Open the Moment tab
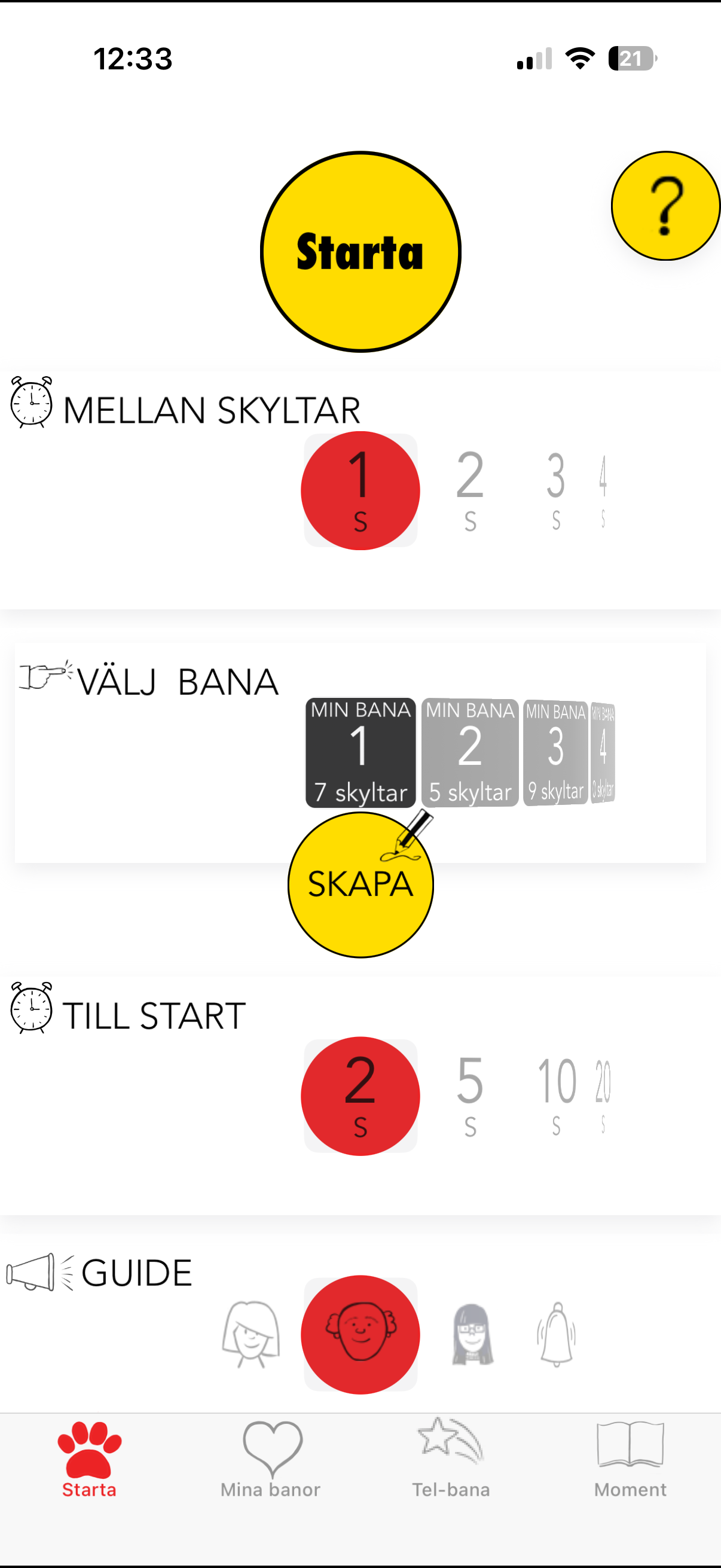Image resolution: width=721 pixels, height=1568 pixels. pos(630,1461)
